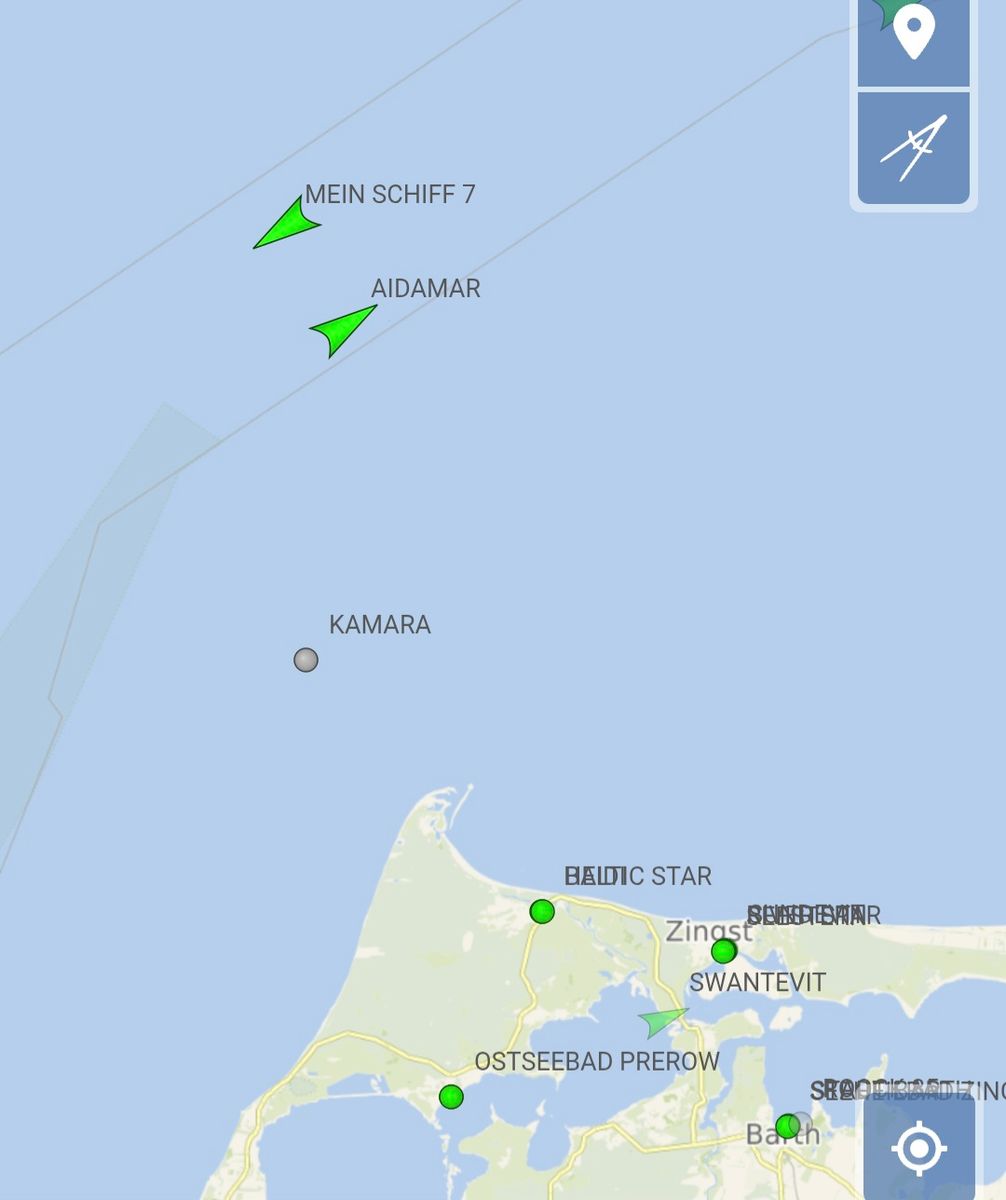Center map on my current location
This screenshot has height=1200, width=1006.
(x=918, y=1148)
